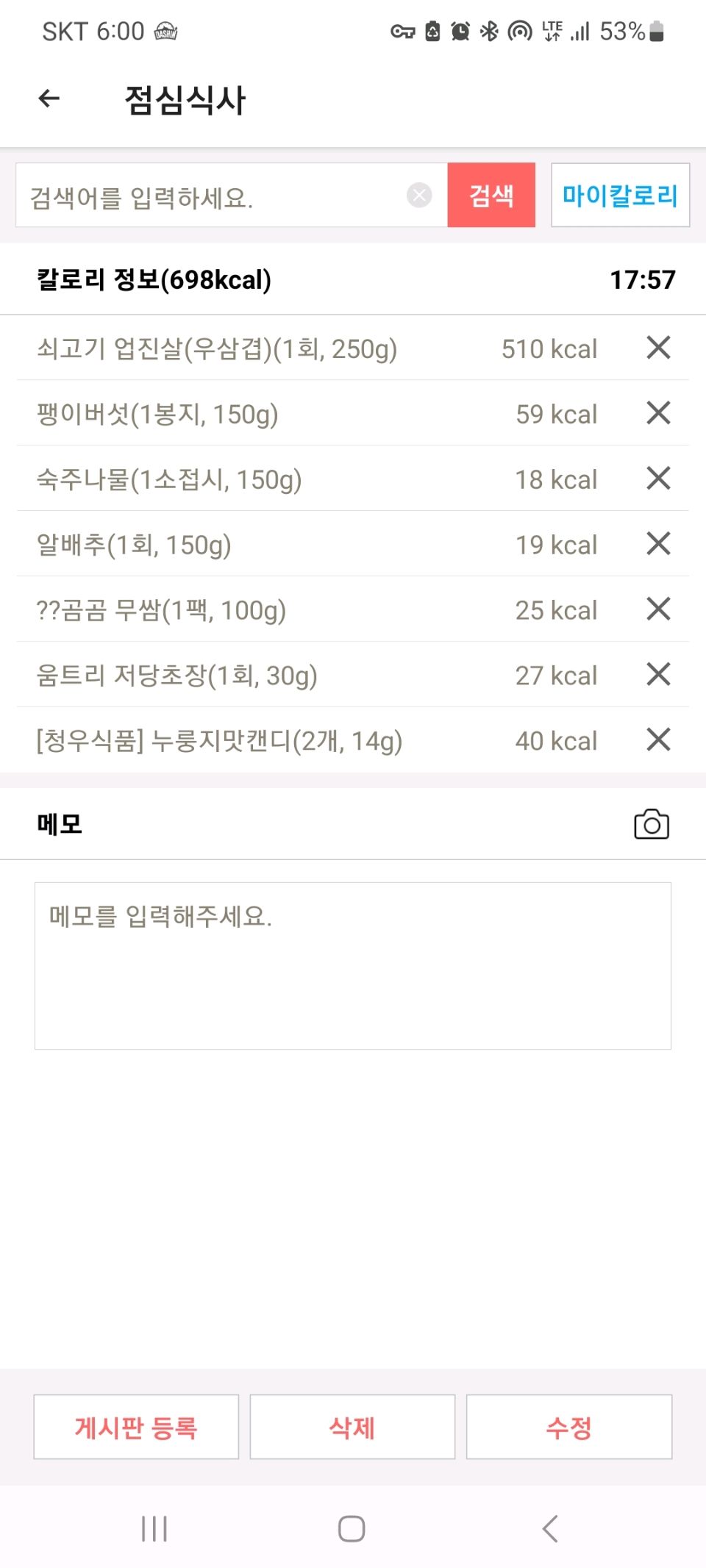Clear the search field text
The height and width of the screenshot is (1568, 706).
419,196
